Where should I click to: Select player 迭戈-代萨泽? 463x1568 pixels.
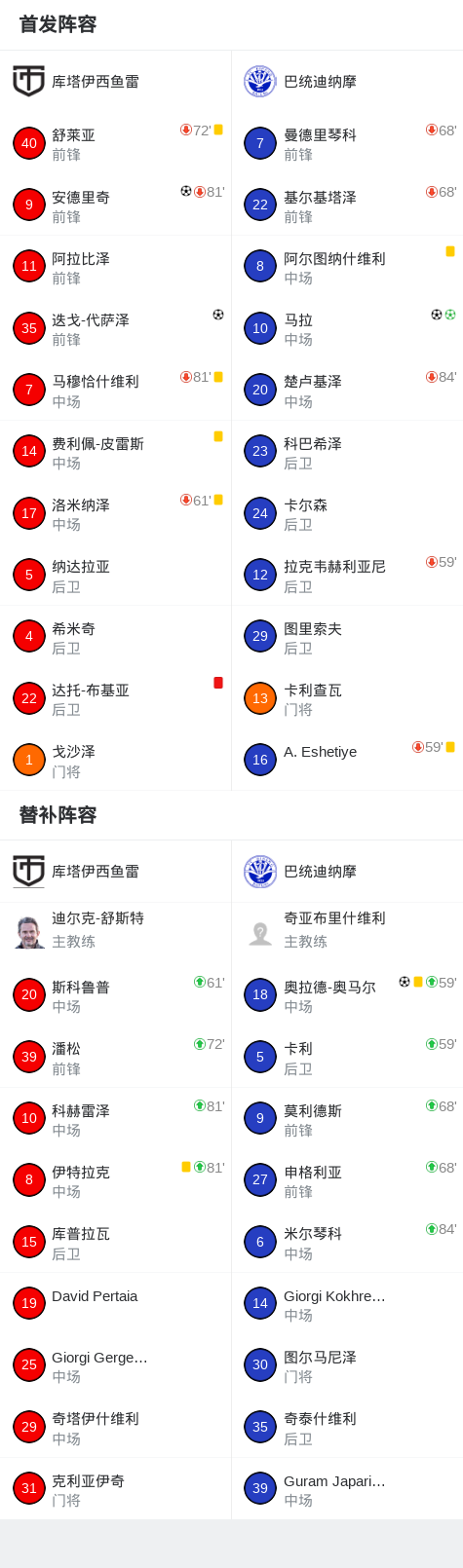coord(115,328)
